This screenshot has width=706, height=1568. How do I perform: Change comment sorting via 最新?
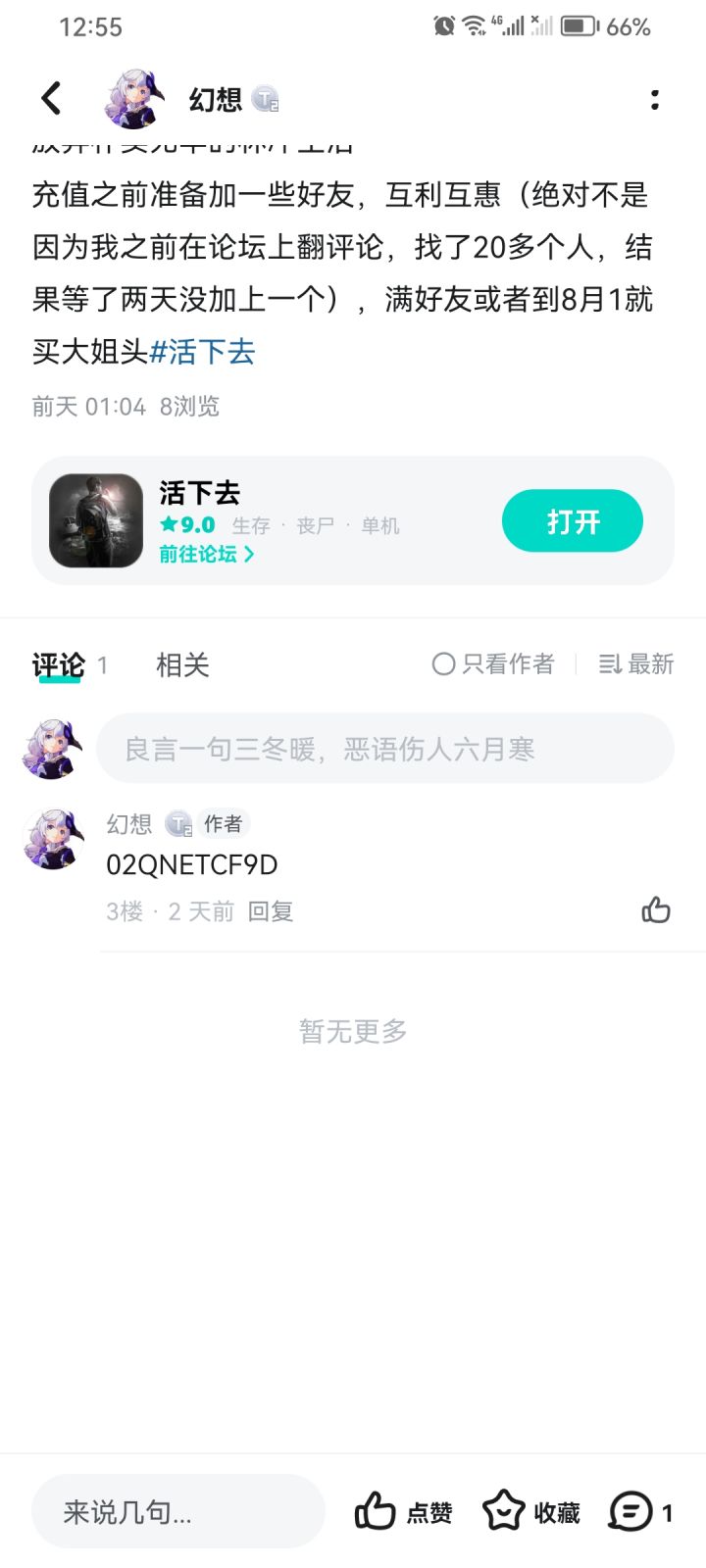pos(636,664)
